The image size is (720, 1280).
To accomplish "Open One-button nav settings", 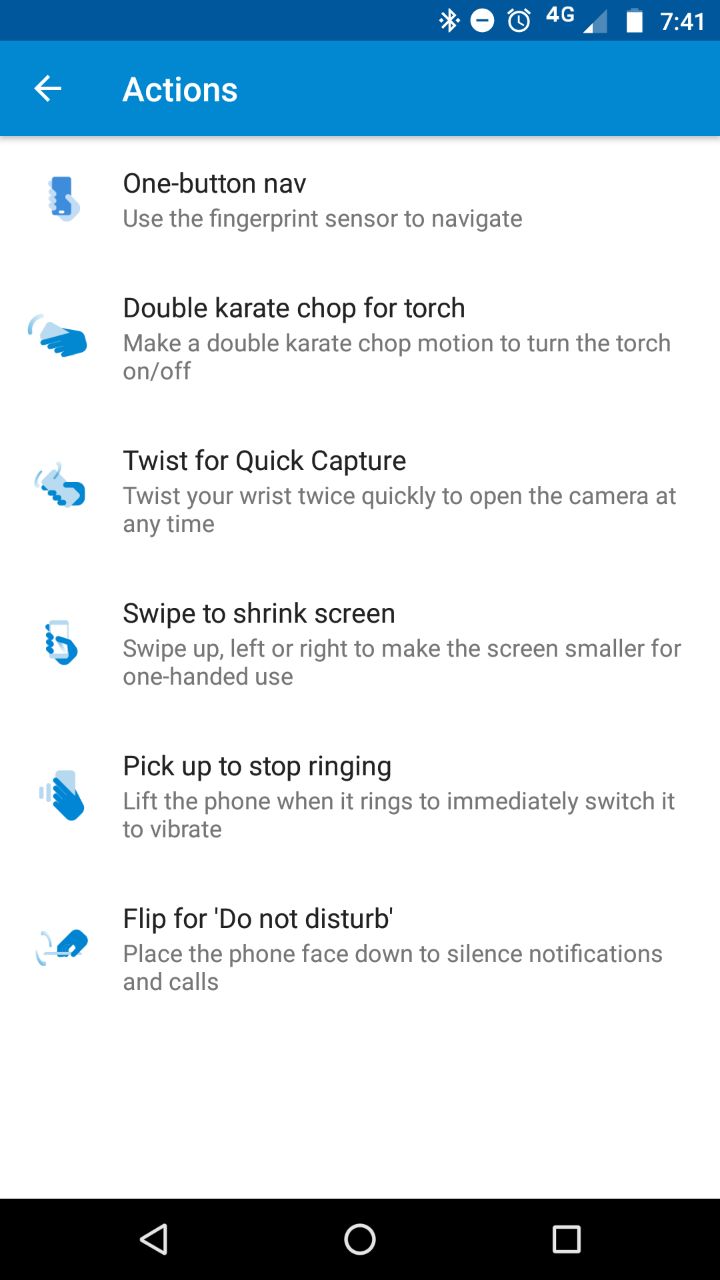I will 360,199.
